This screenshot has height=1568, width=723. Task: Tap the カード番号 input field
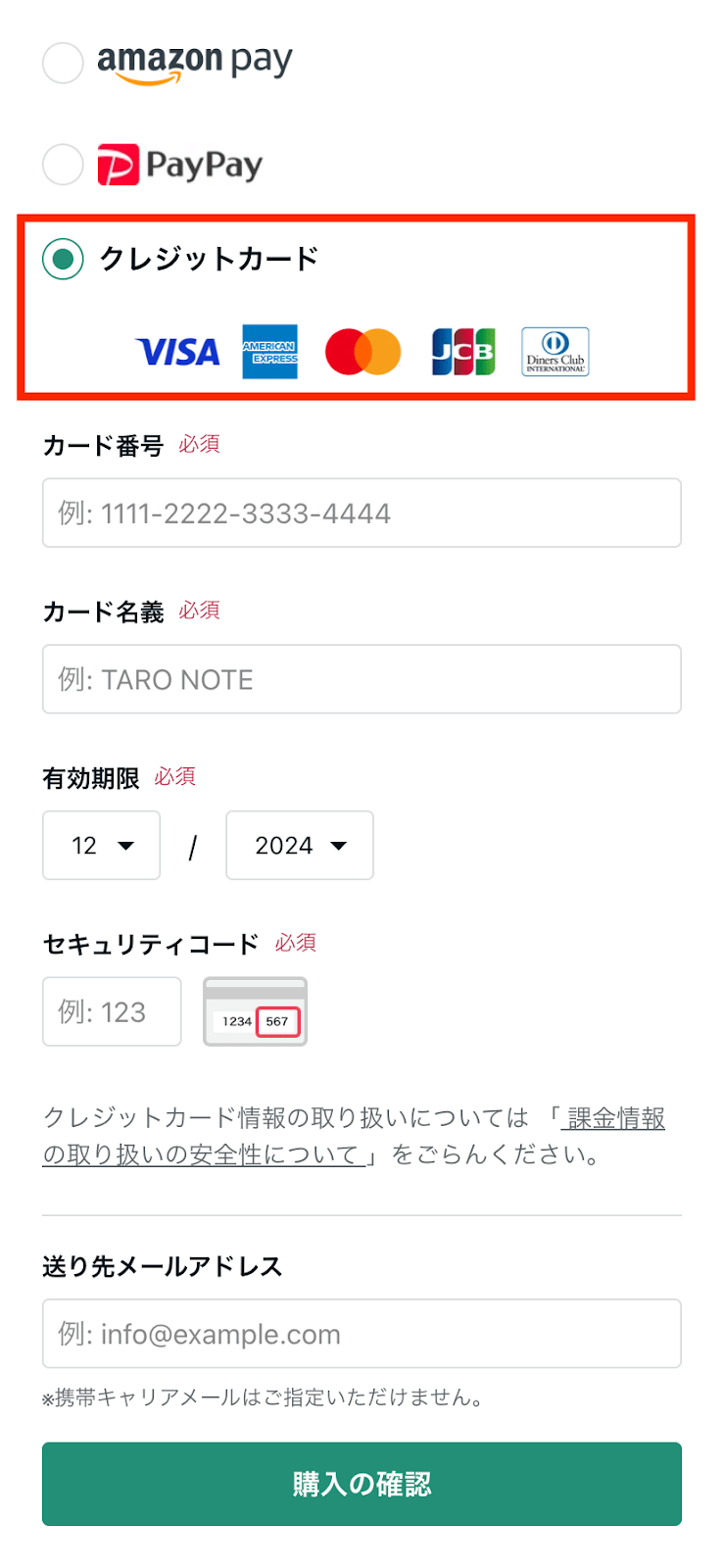361,513
